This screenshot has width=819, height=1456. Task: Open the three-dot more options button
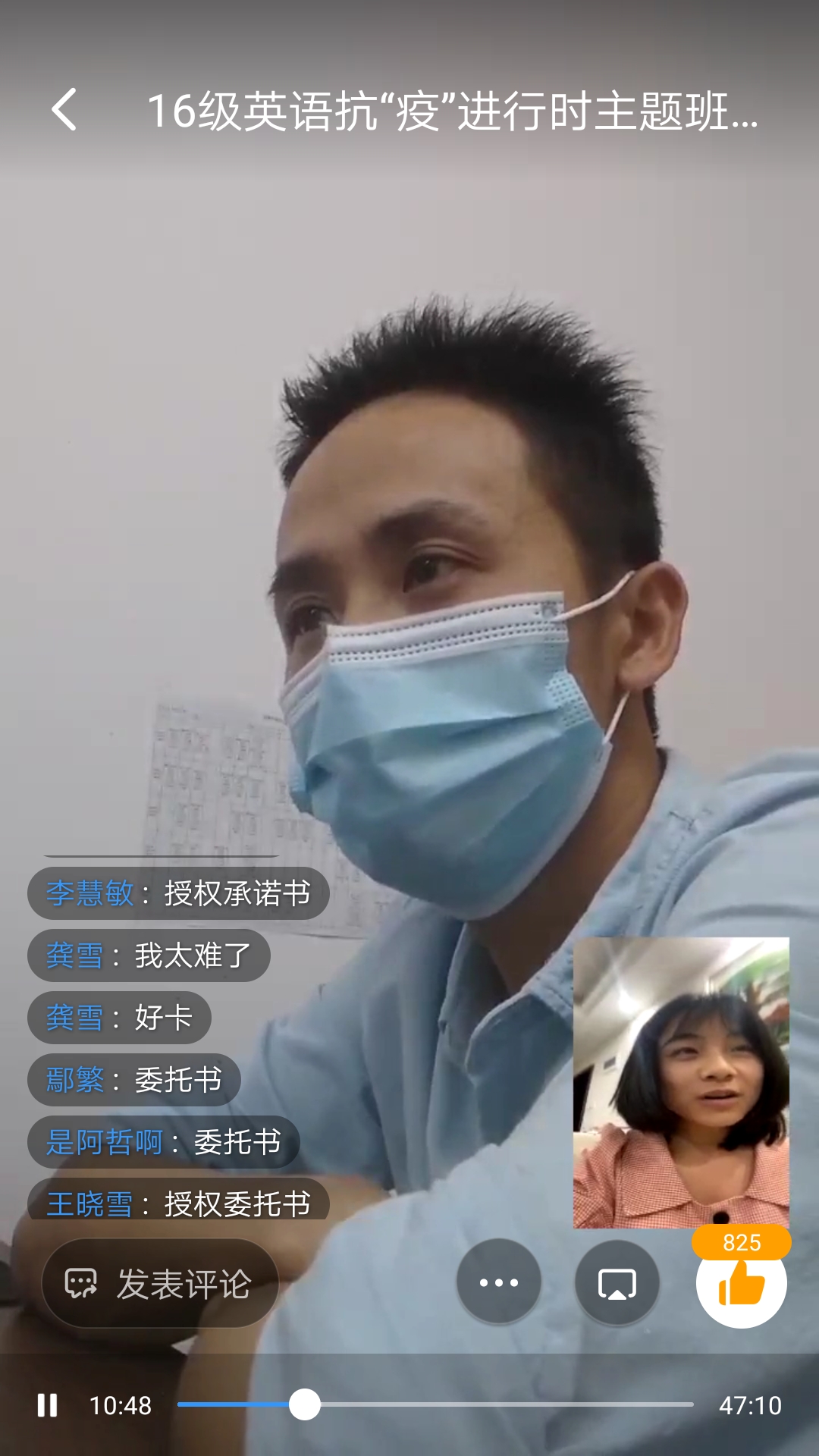[x=499, y=1283]
